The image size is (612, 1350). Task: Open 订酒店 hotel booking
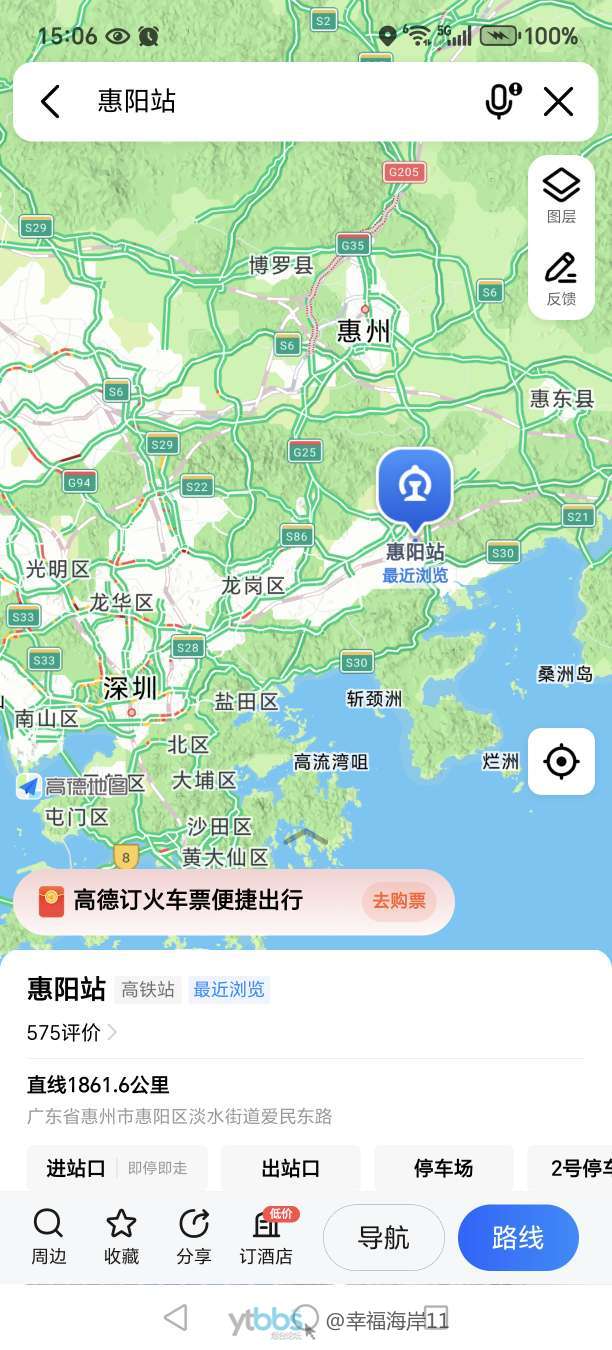pyautogui.click(x=266, y=1237)
